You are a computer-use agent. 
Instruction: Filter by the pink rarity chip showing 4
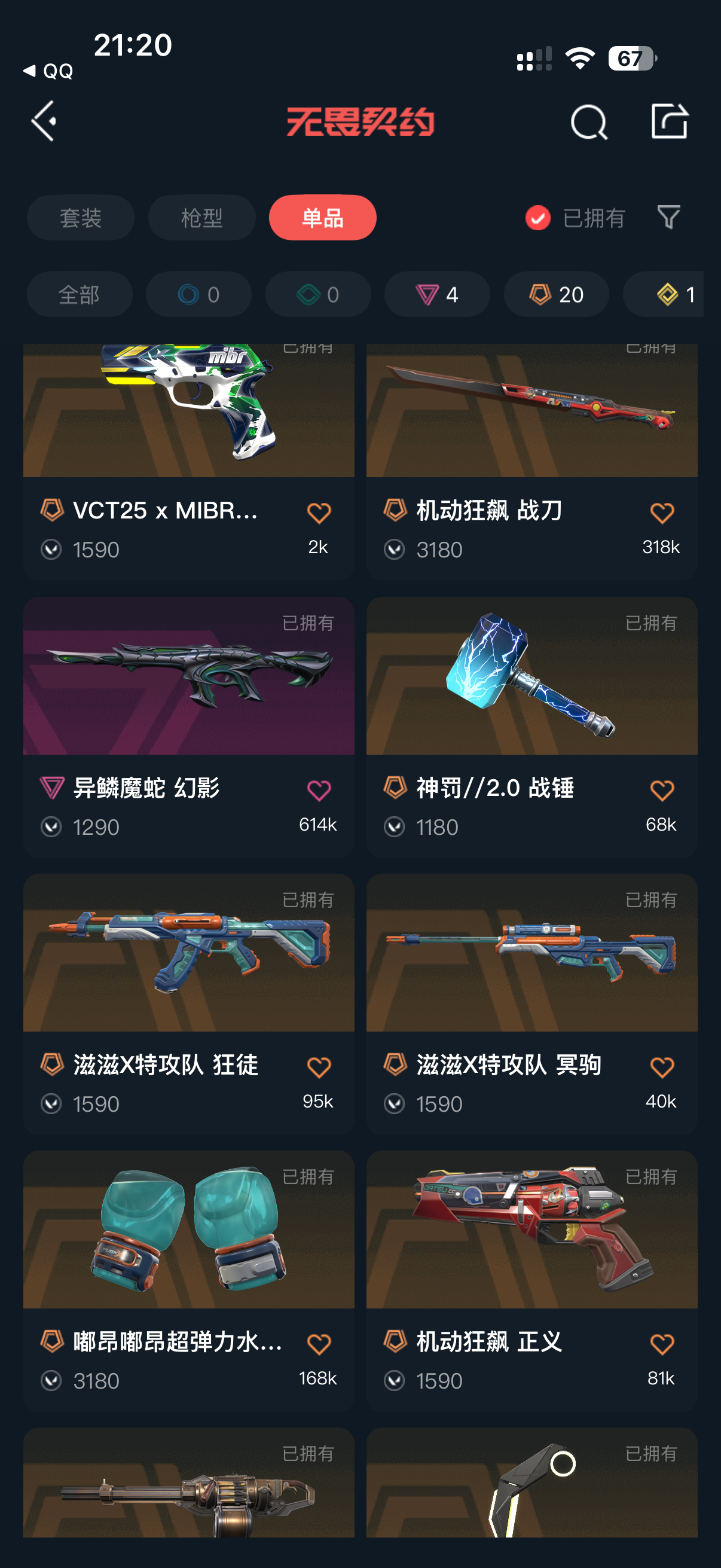click(x=437, y=294)
